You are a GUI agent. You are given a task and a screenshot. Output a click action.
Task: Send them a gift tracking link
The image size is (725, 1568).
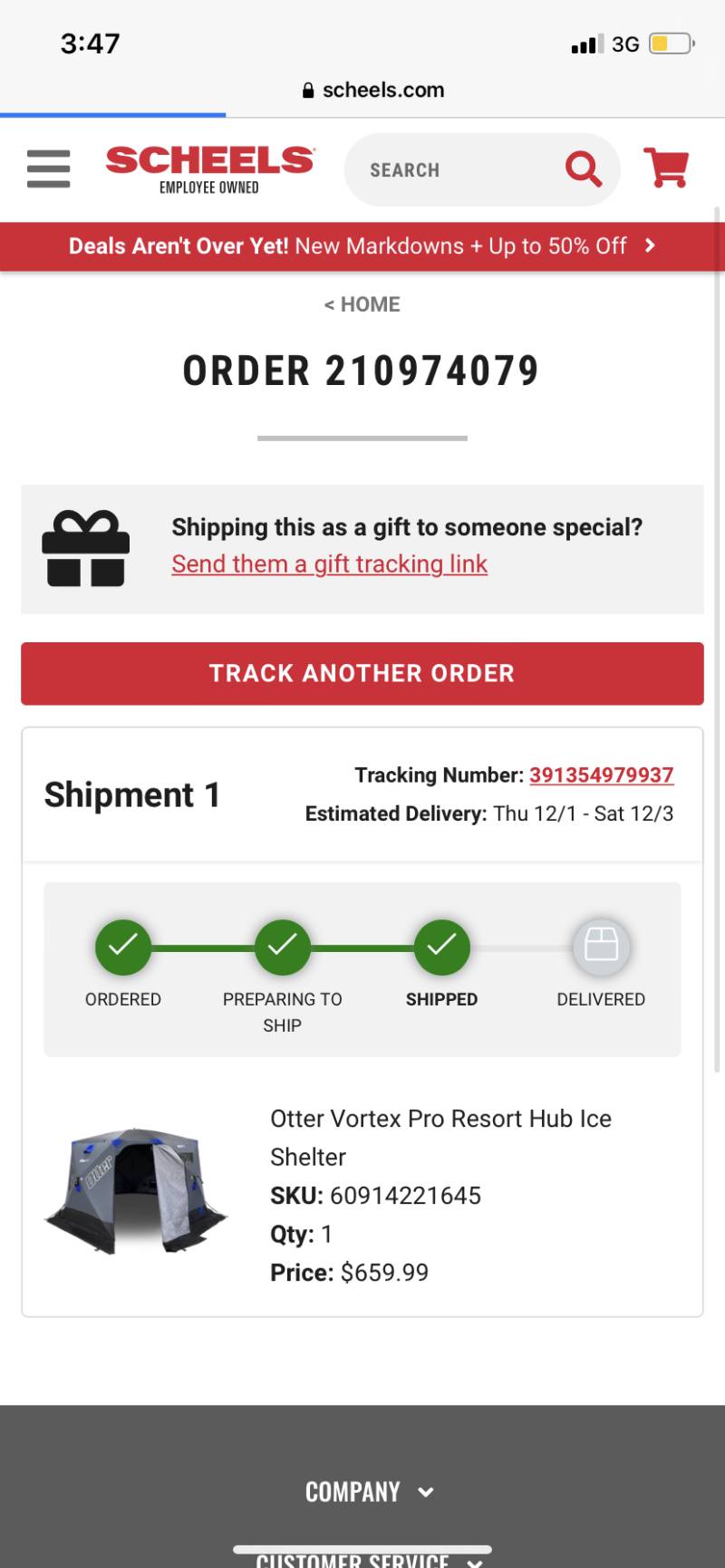tap(330, 564)
